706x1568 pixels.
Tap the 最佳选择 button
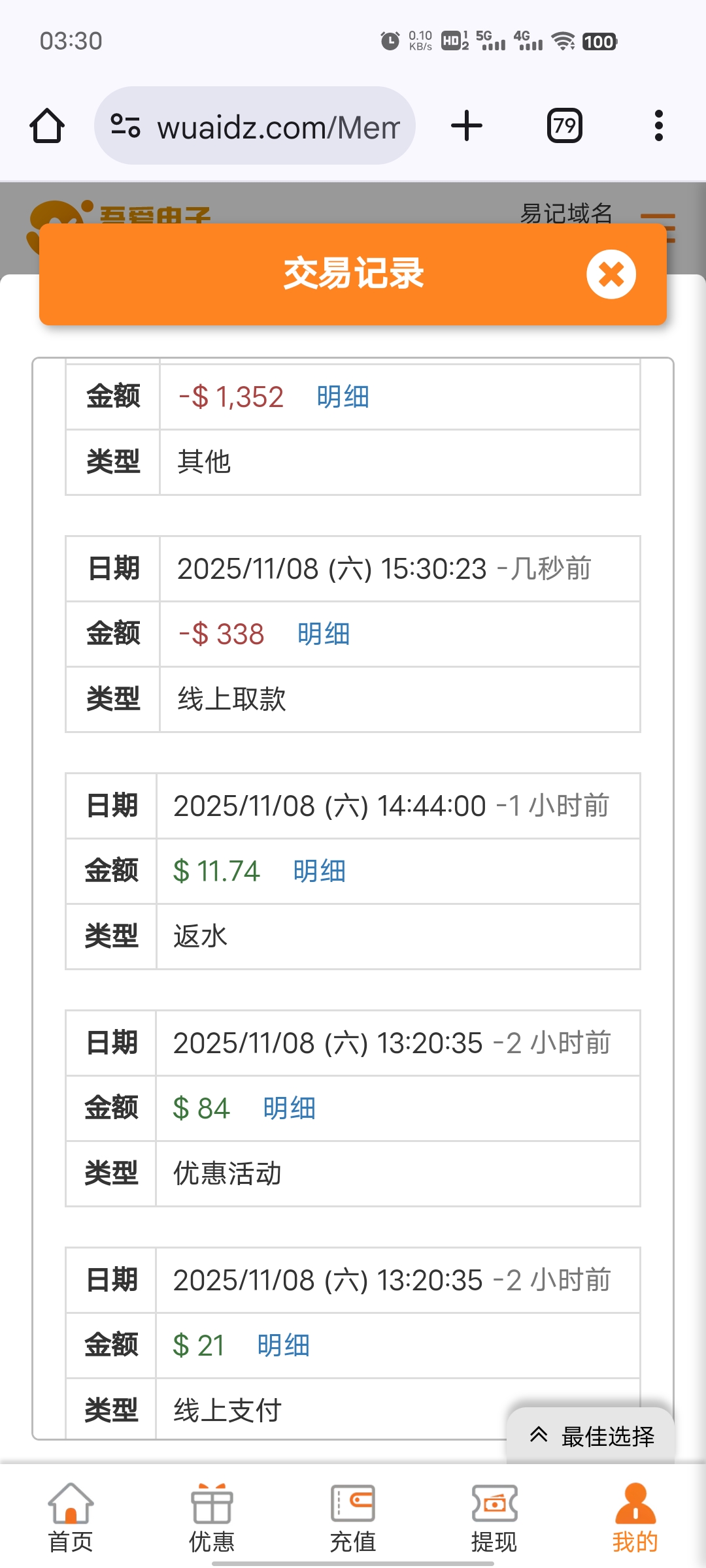point(592,1436)
